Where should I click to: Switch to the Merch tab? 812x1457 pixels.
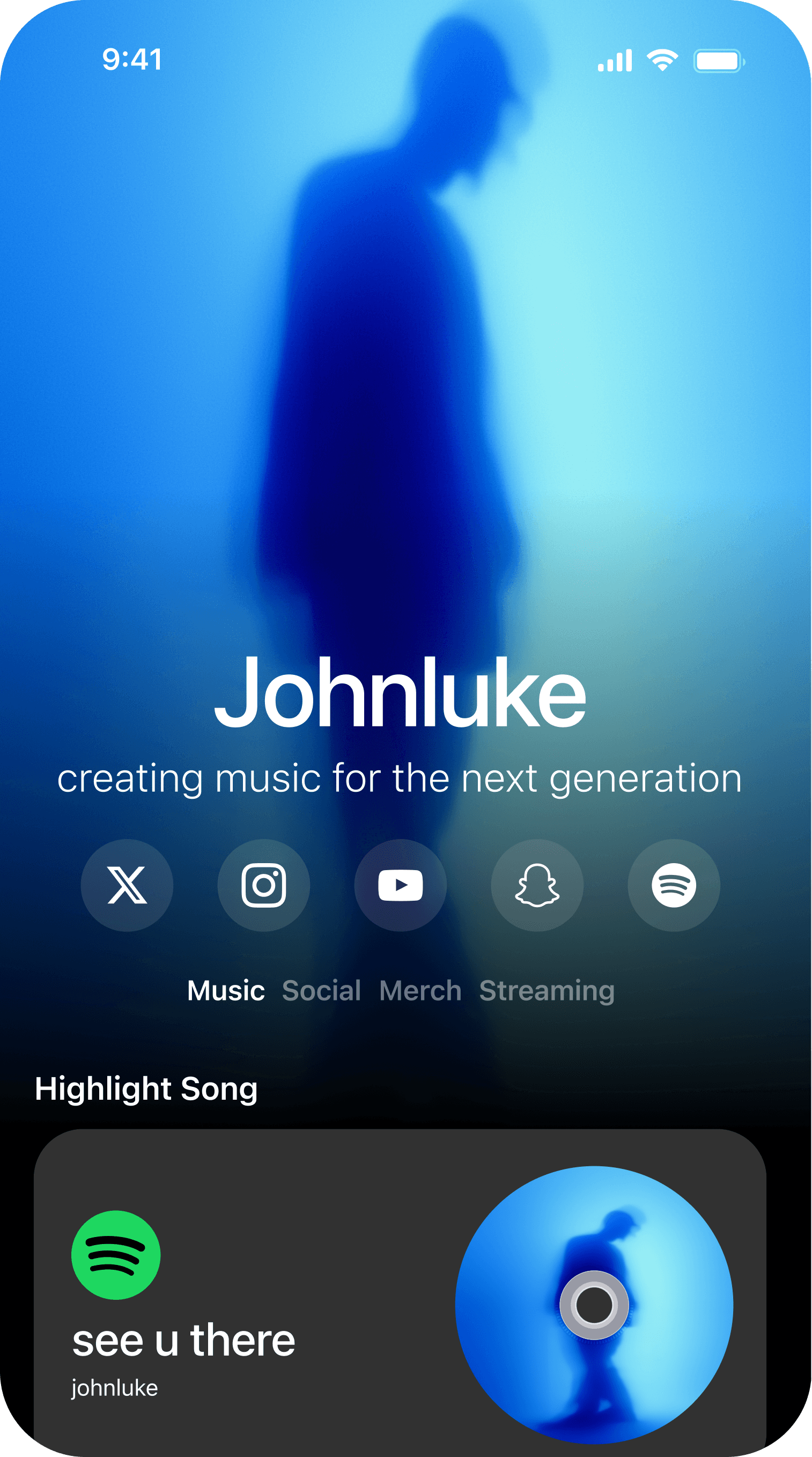click(420, 991)
